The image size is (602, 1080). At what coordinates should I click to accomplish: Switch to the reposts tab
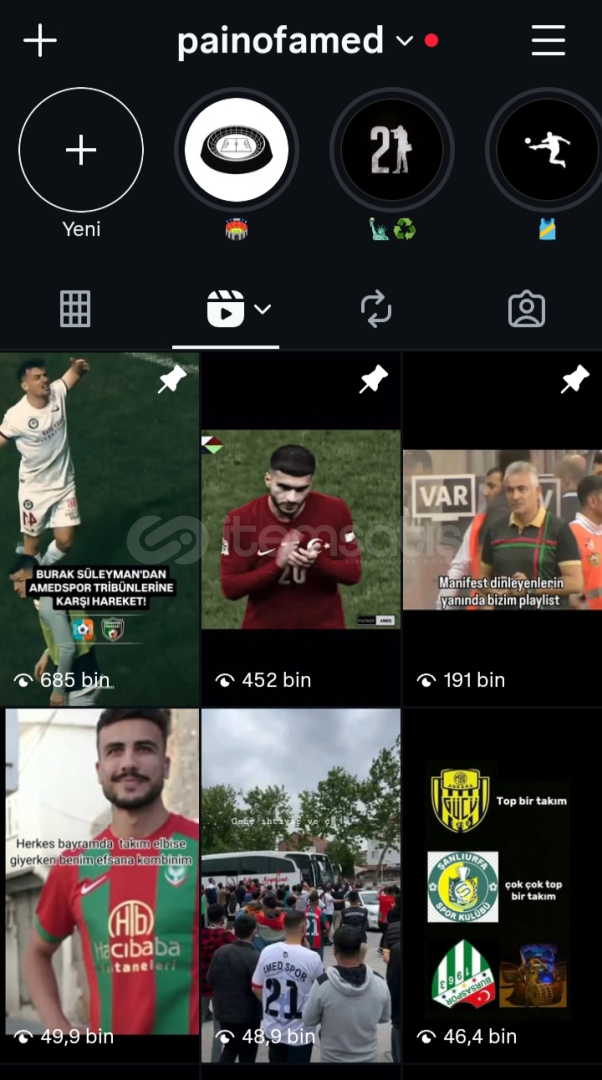tap(376, 309)
